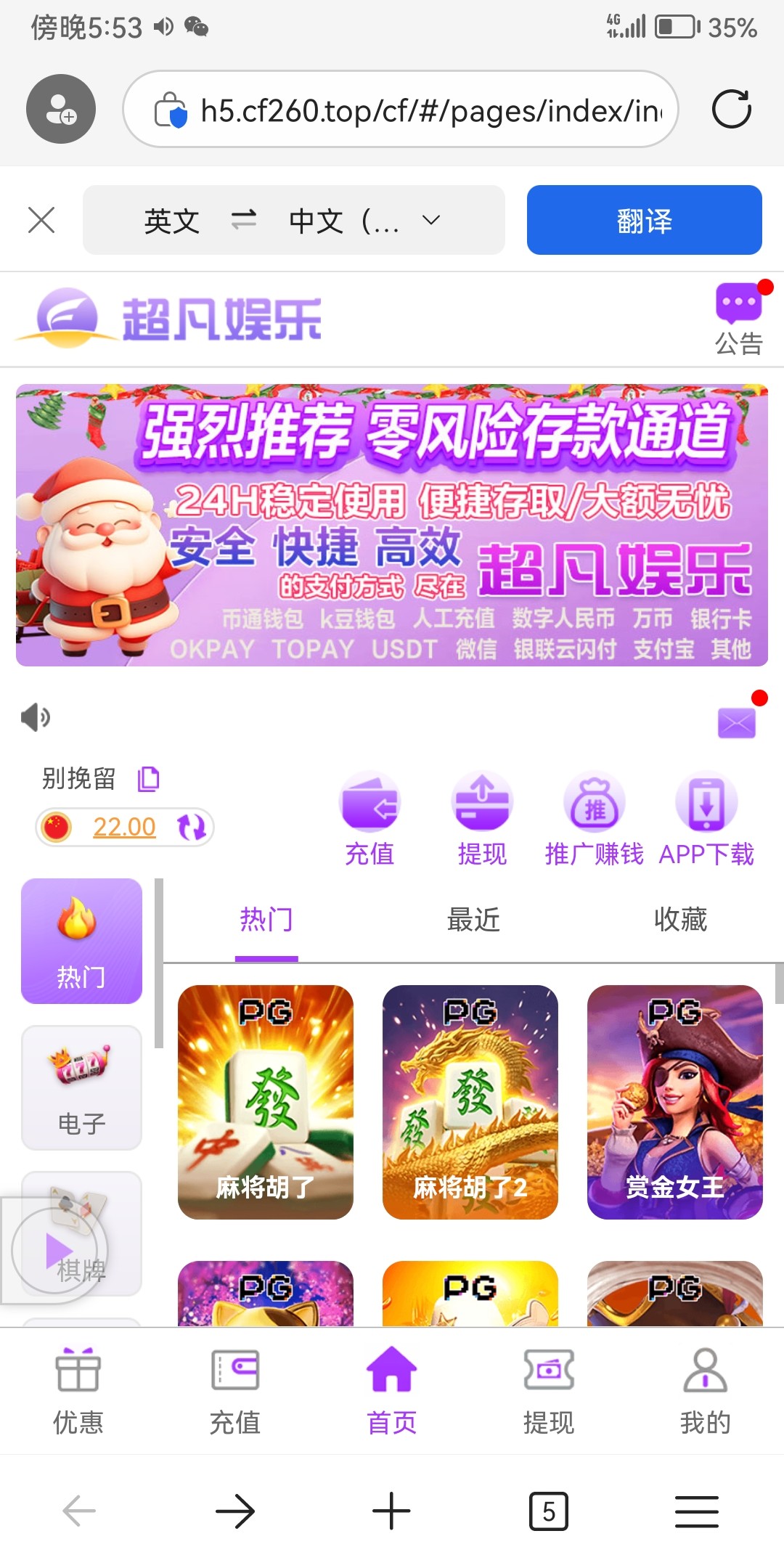Open the promotional deposit banner
The width and height of the screenshot is (784, 1568).
pyautogui.click(x=392, y=525)
